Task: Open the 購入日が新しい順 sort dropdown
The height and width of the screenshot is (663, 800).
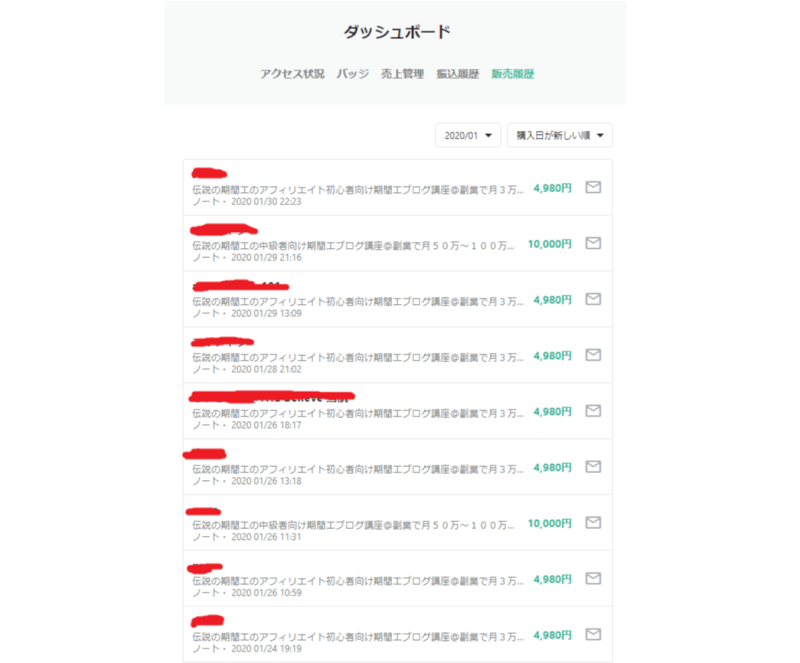Action: [559, 135]
